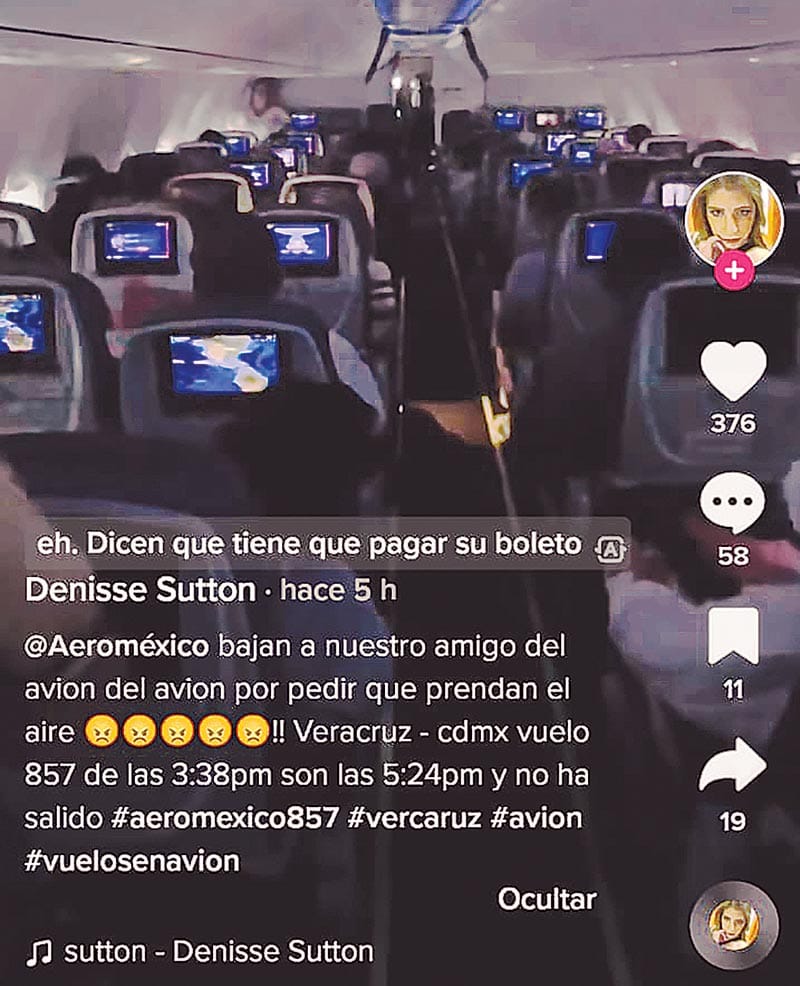The image size is (800, 986).
Task: Open the Denisse Sutton username link
Action: [139, 590]
